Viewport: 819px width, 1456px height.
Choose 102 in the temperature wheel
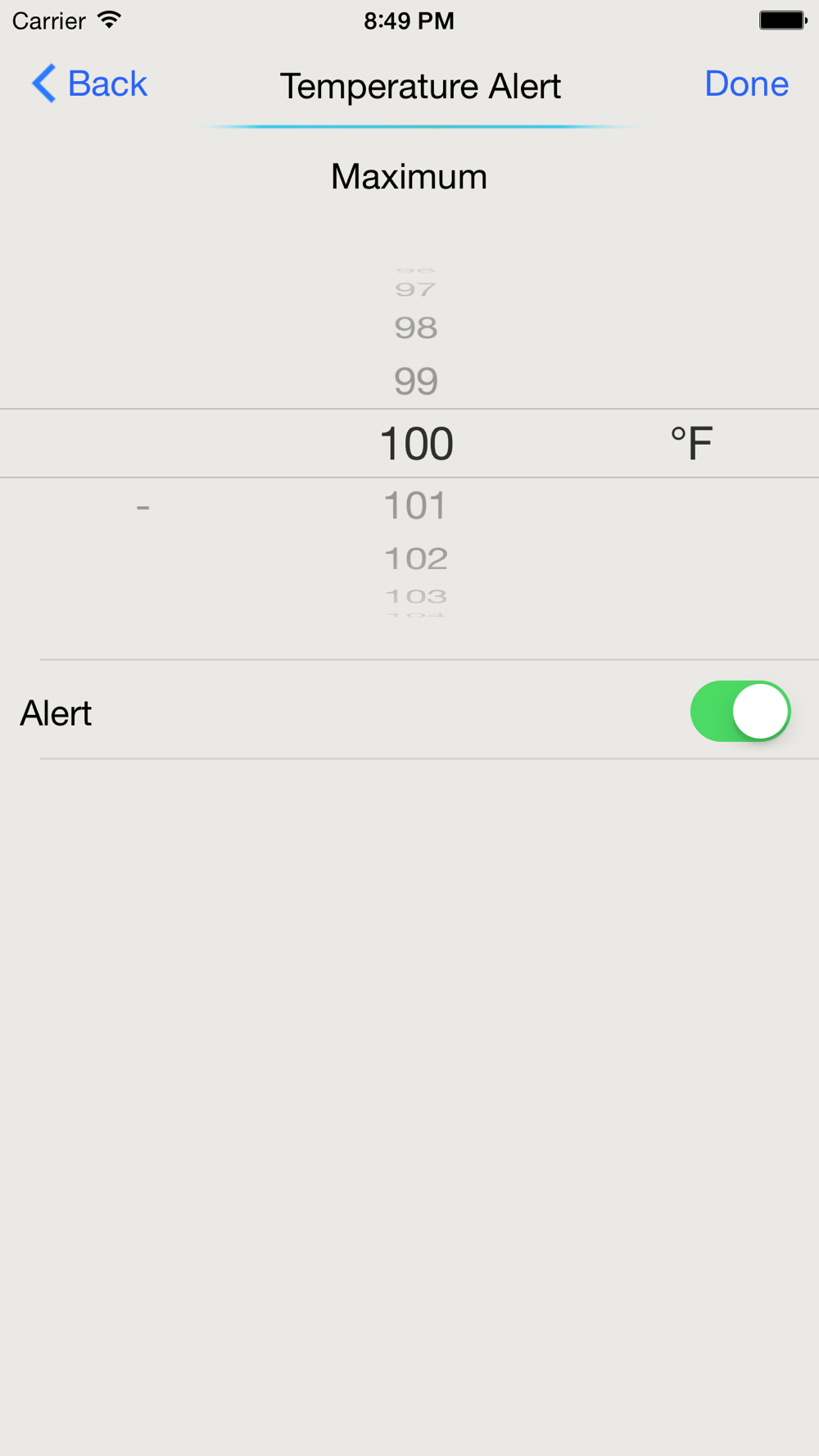pyautogui.click(x=416, y=558)
